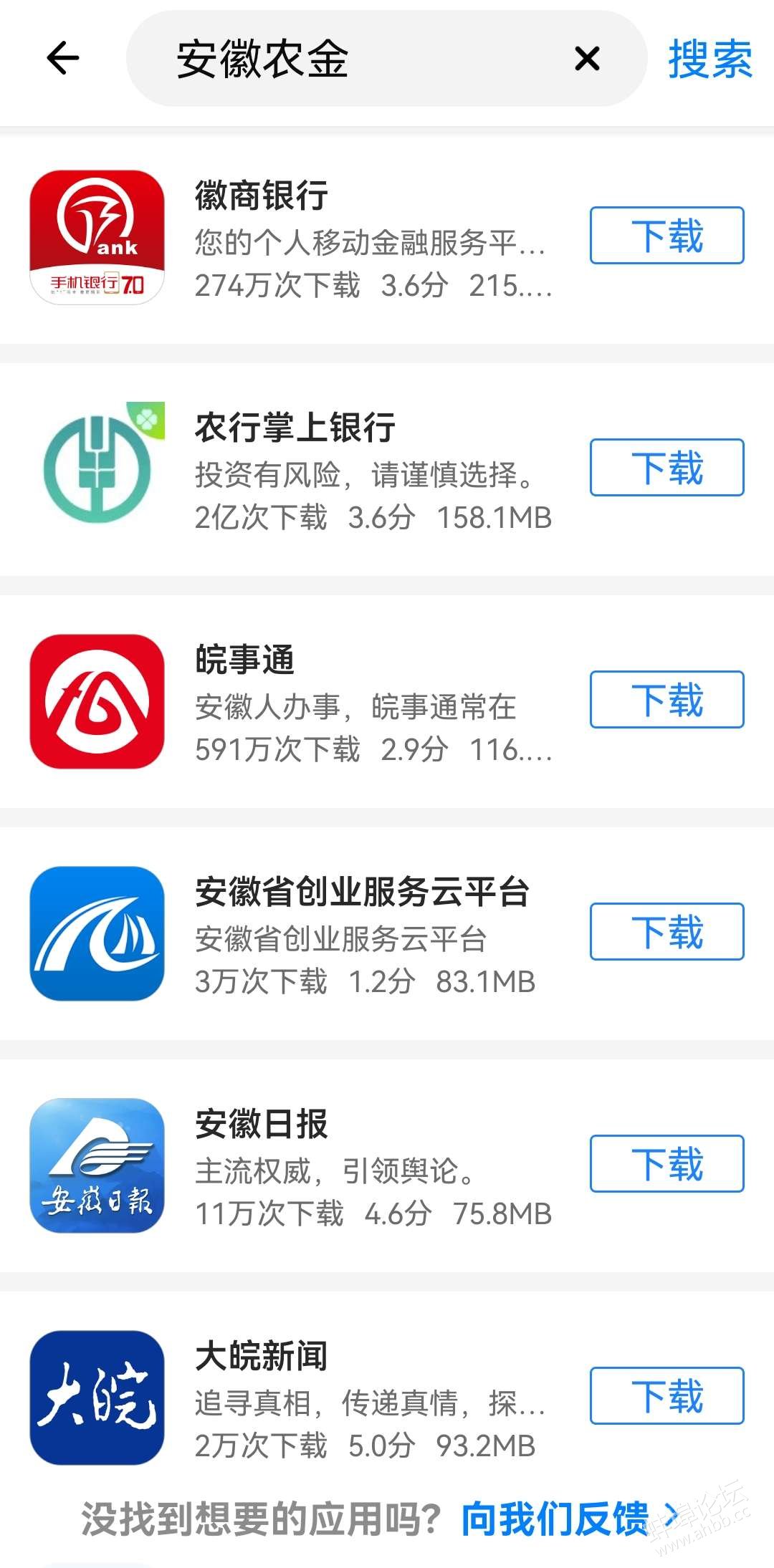
Task: Download 安徽日报 app
Action: (666, 1164)
